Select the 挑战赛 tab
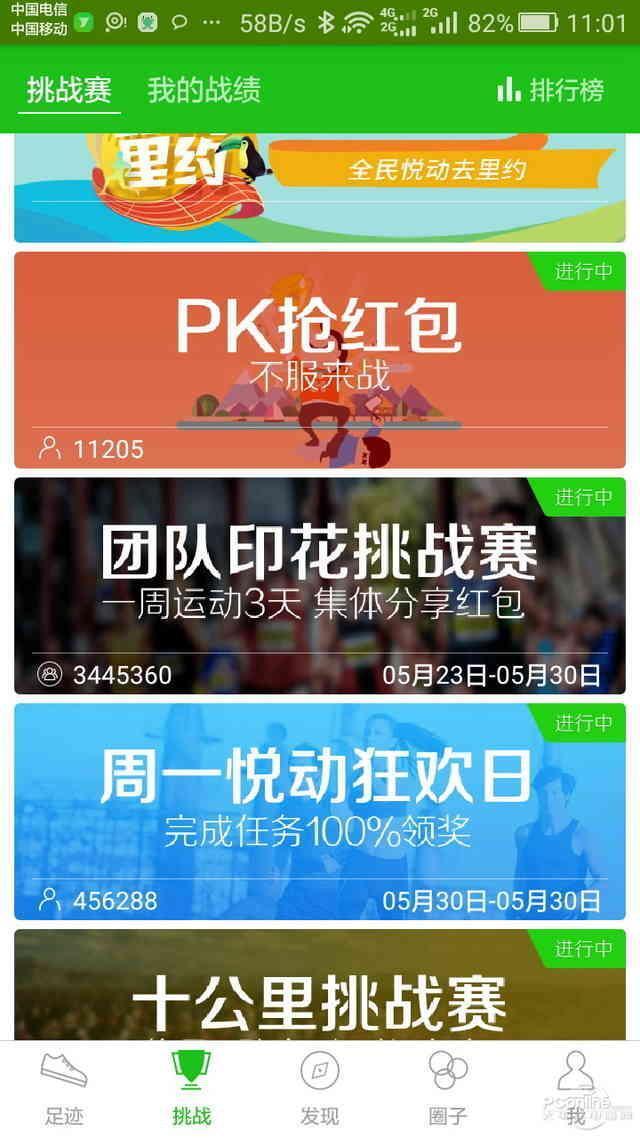Screen dimensions: 640x1138 pyautogui.click(x=69, y=91)
